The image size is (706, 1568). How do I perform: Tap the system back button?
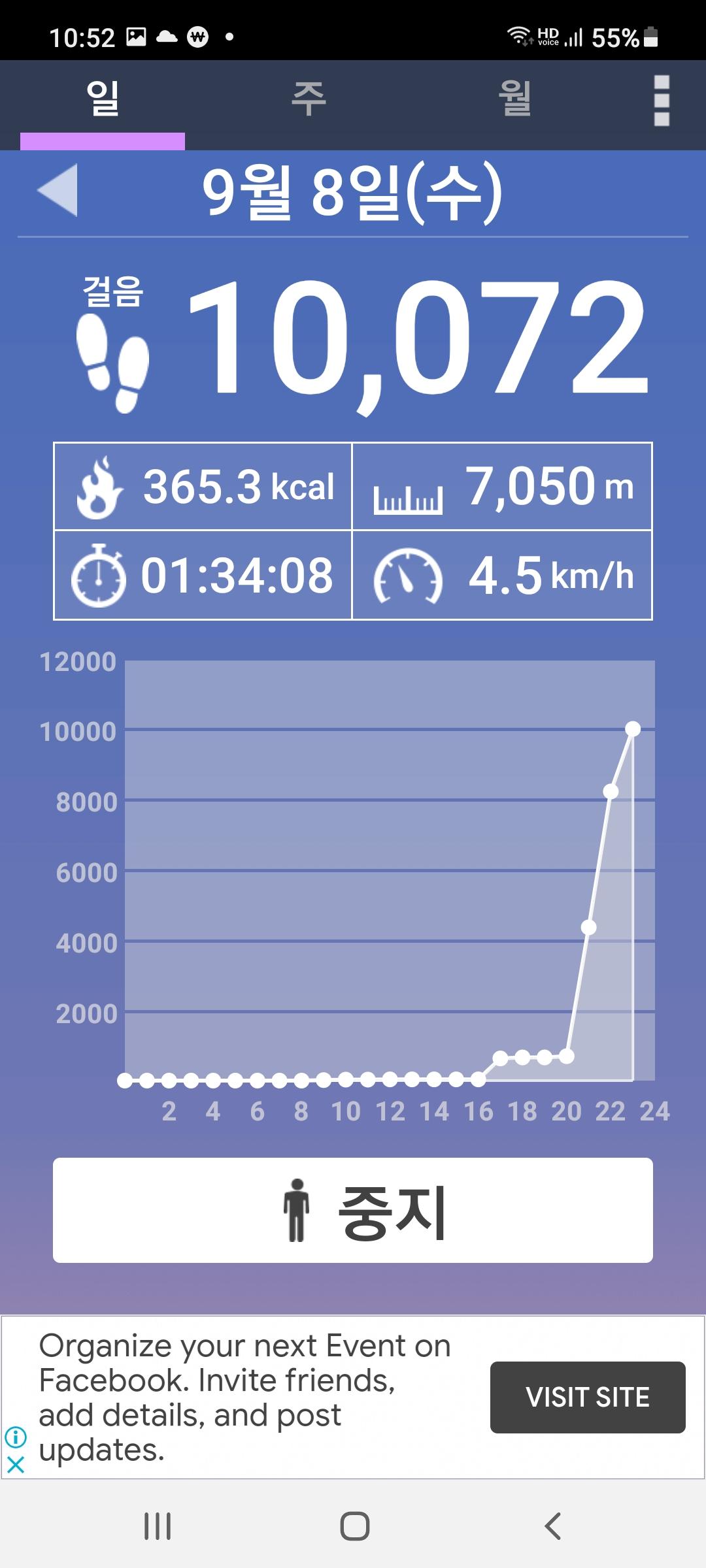click(552, 1527)
